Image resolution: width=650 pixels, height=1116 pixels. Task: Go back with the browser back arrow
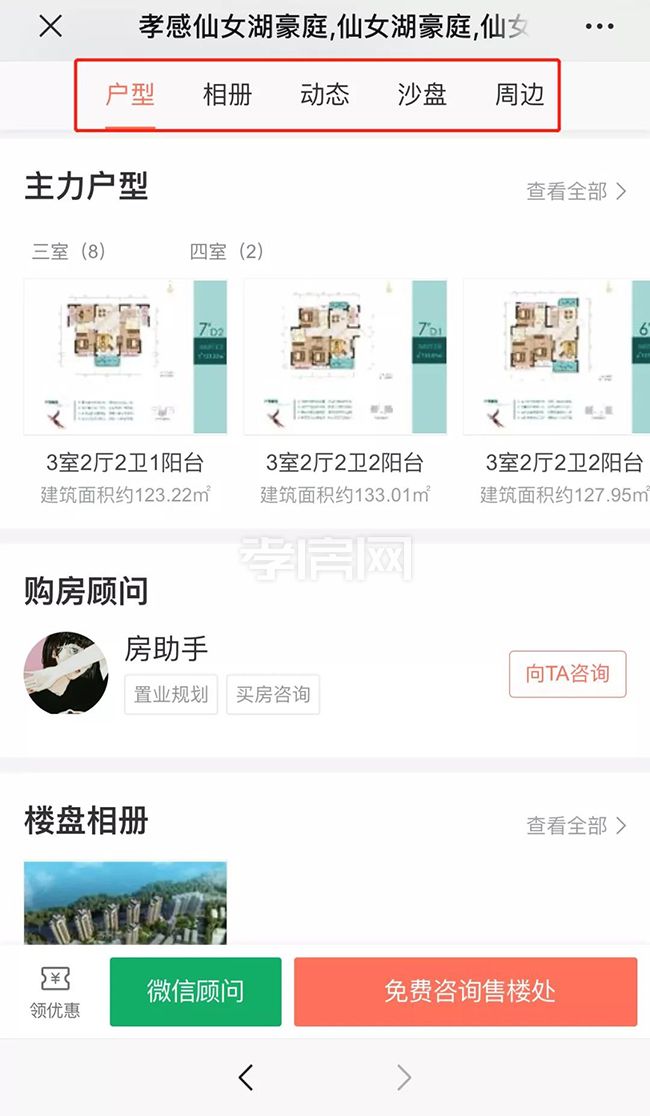[x=246, y=1077]
